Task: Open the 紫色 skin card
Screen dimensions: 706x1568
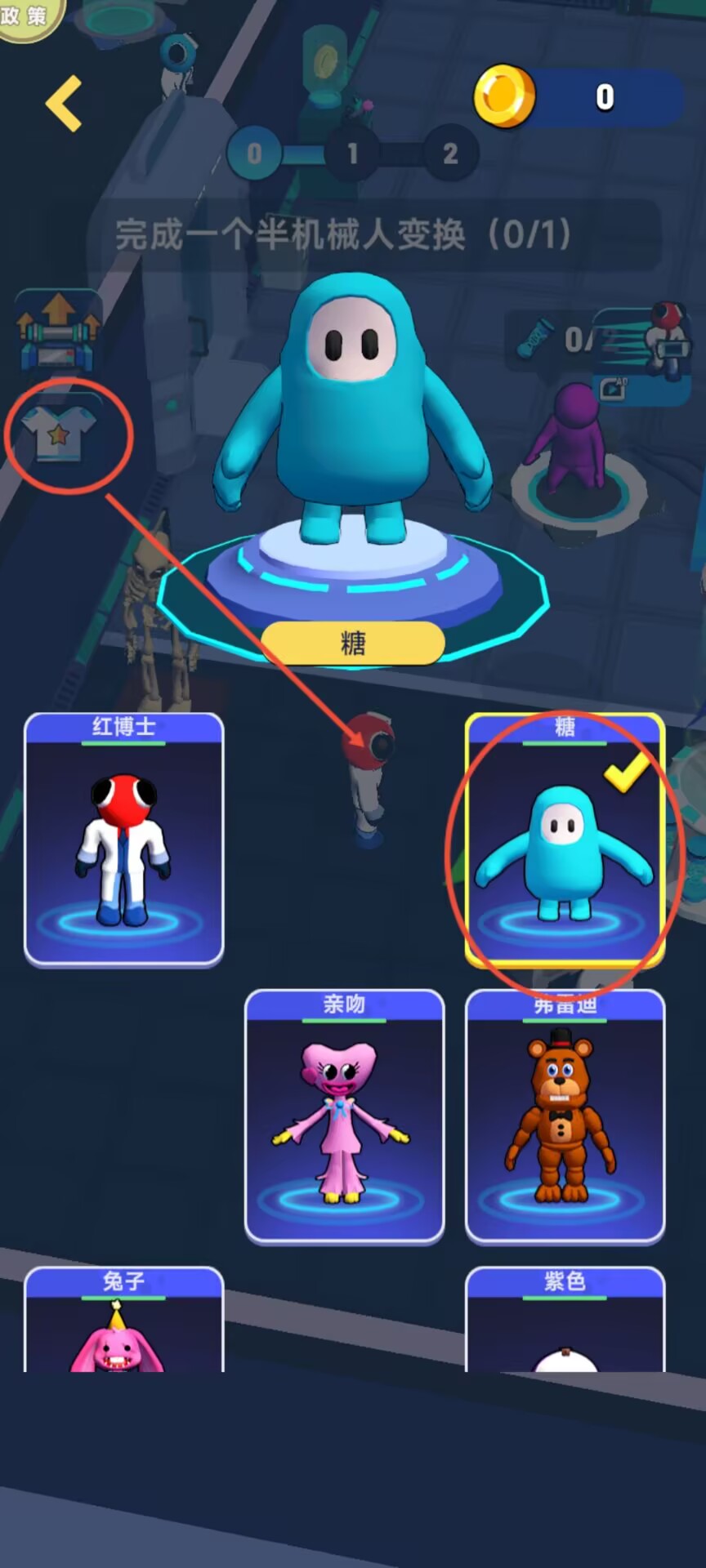Action: coord(565,1318)
